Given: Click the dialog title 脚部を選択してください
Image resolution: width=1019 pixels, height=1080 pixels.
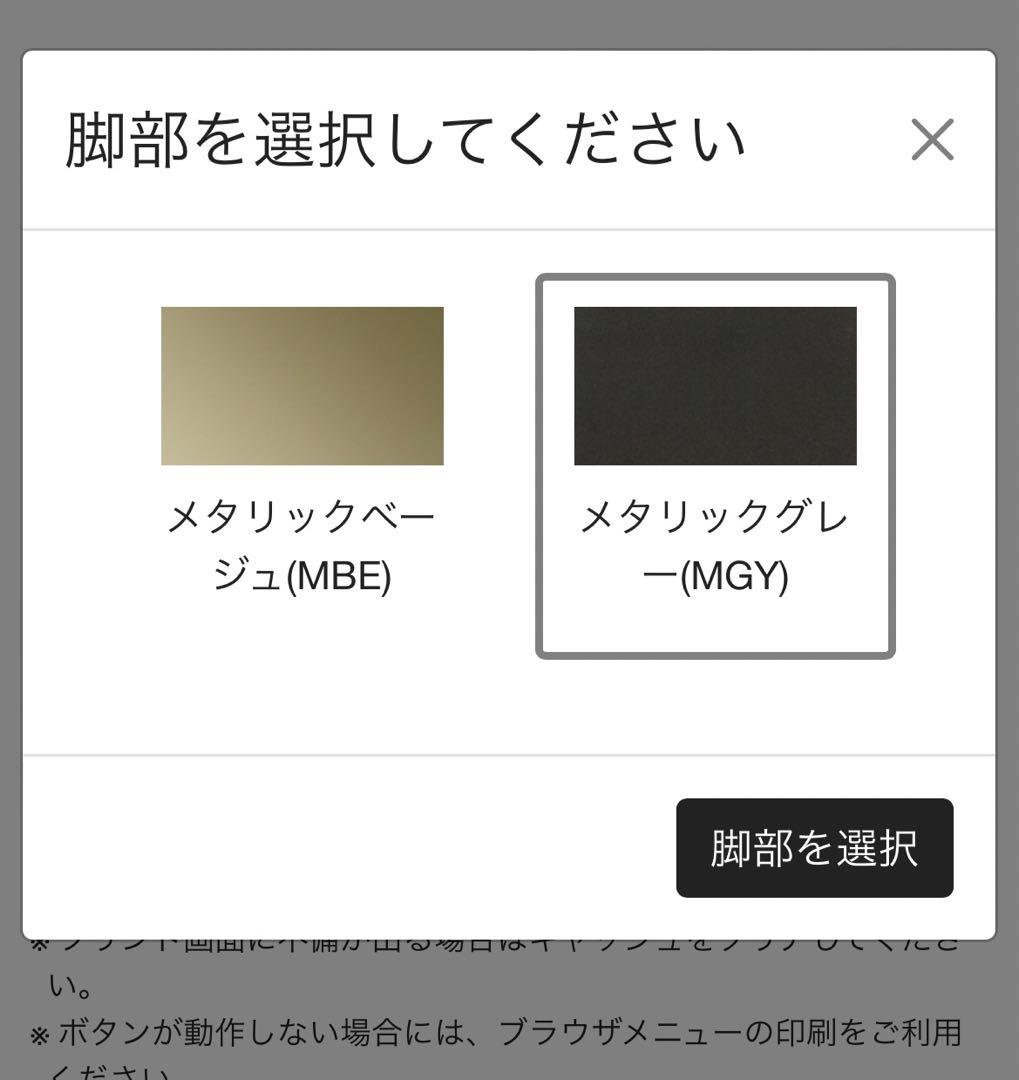Looking at the screenshot, I should click(x=404, y=137).
